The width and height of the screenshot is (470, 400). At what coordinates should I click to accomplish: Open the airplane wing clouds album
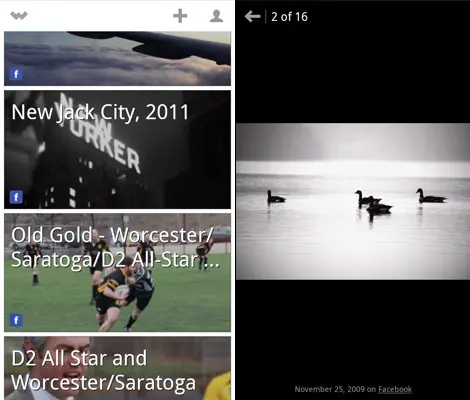117,59
